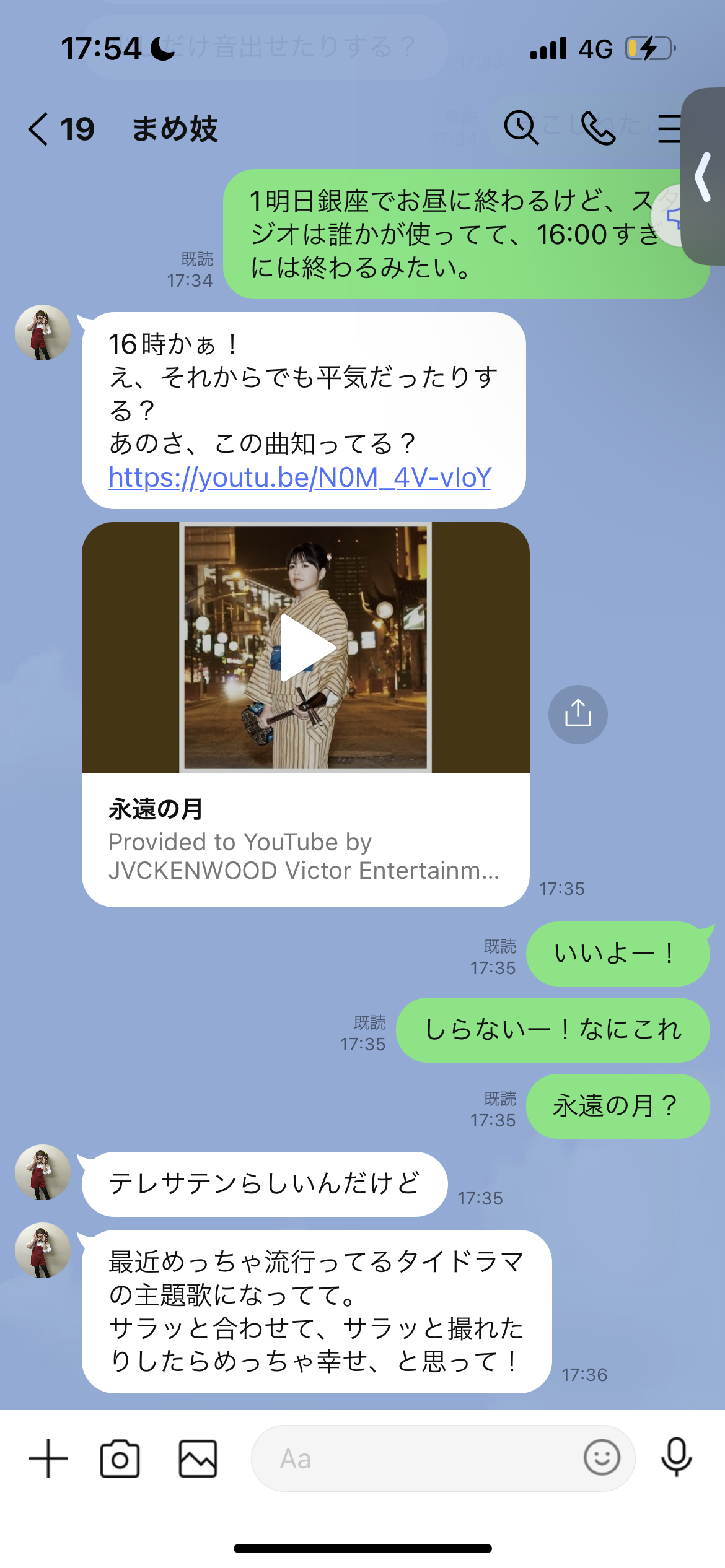Open the emoji and sticker picker
The image size is (725, 1568).
click(x=601, y=1458)
